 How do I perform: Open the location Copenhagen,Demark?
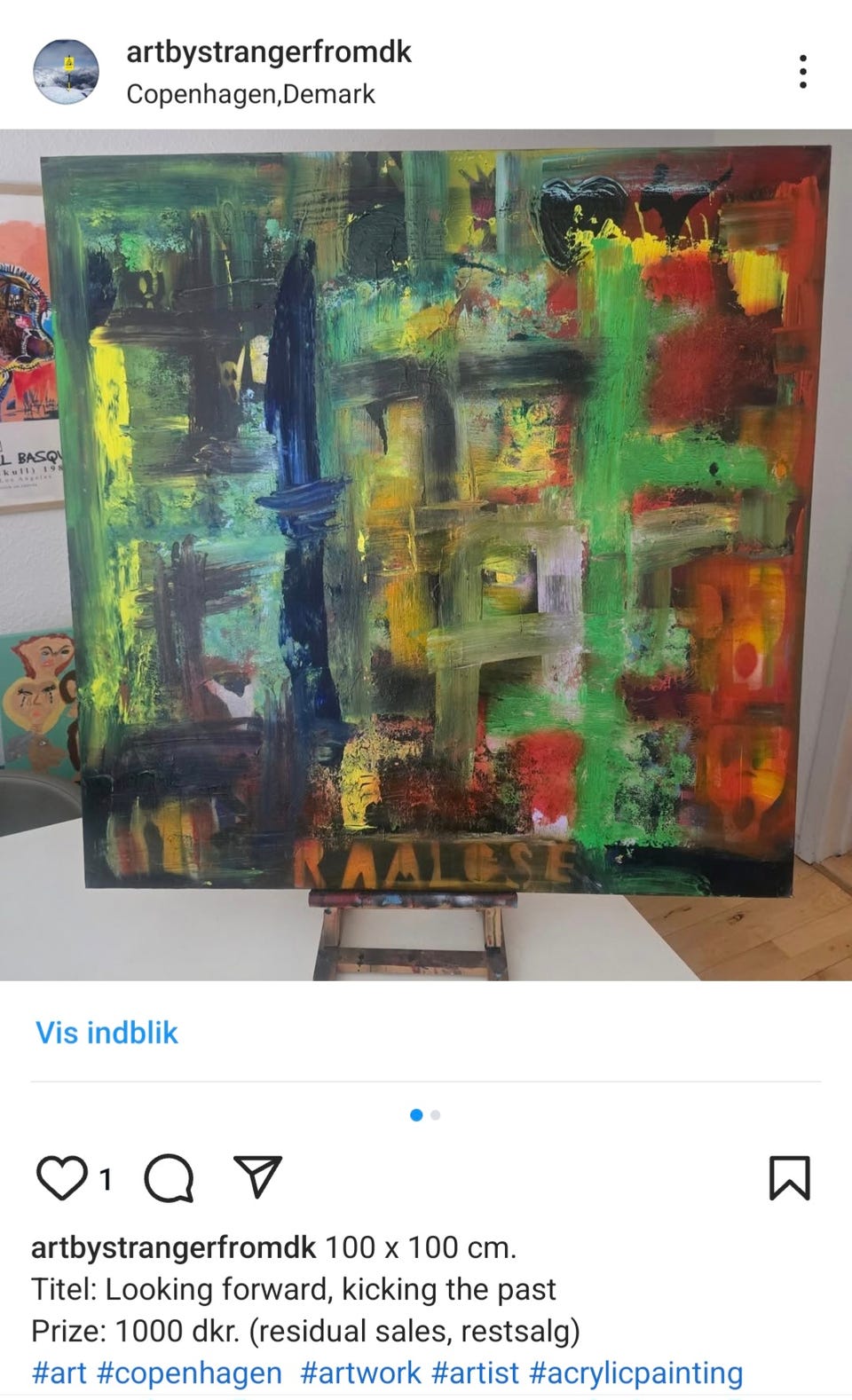click(x=251, y=93)
